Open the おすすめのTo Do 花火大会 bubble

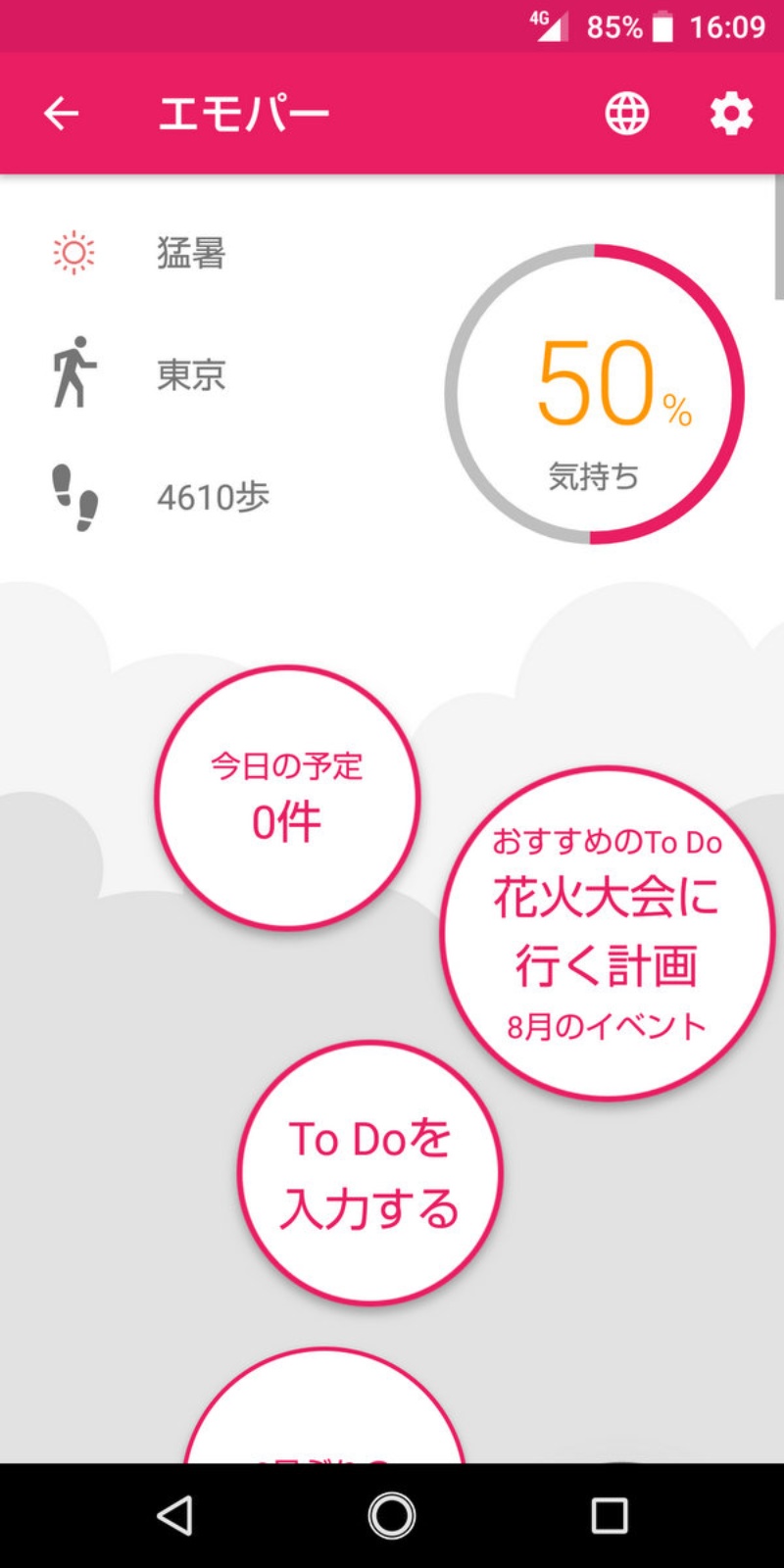[607, 933]
